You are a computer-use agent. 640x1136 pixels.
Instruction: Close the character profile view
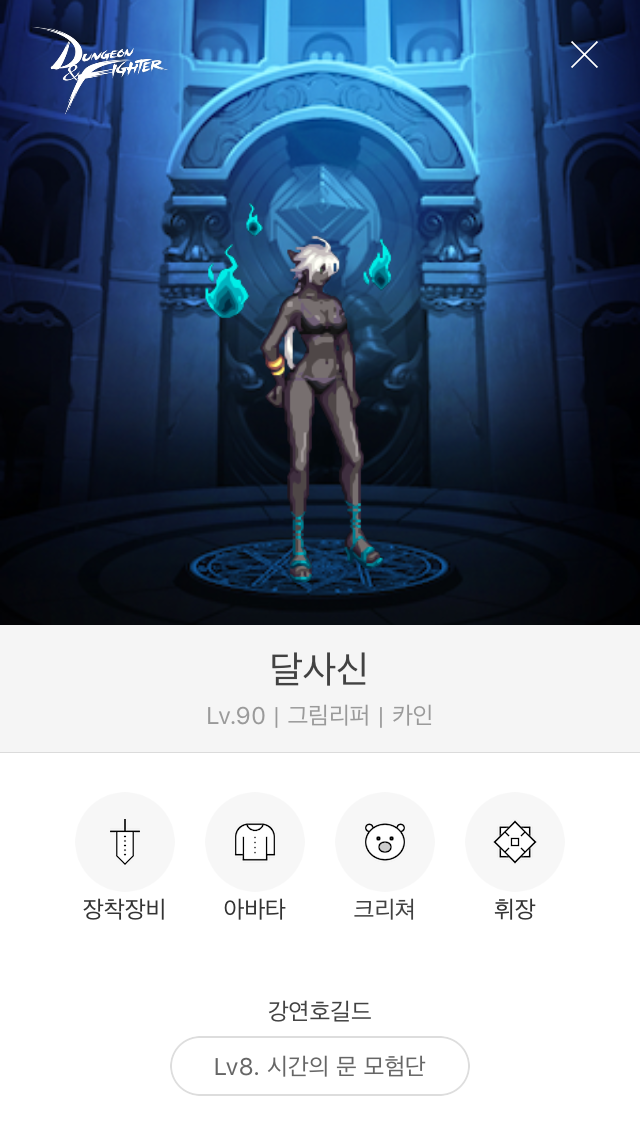tap(583, 54)
